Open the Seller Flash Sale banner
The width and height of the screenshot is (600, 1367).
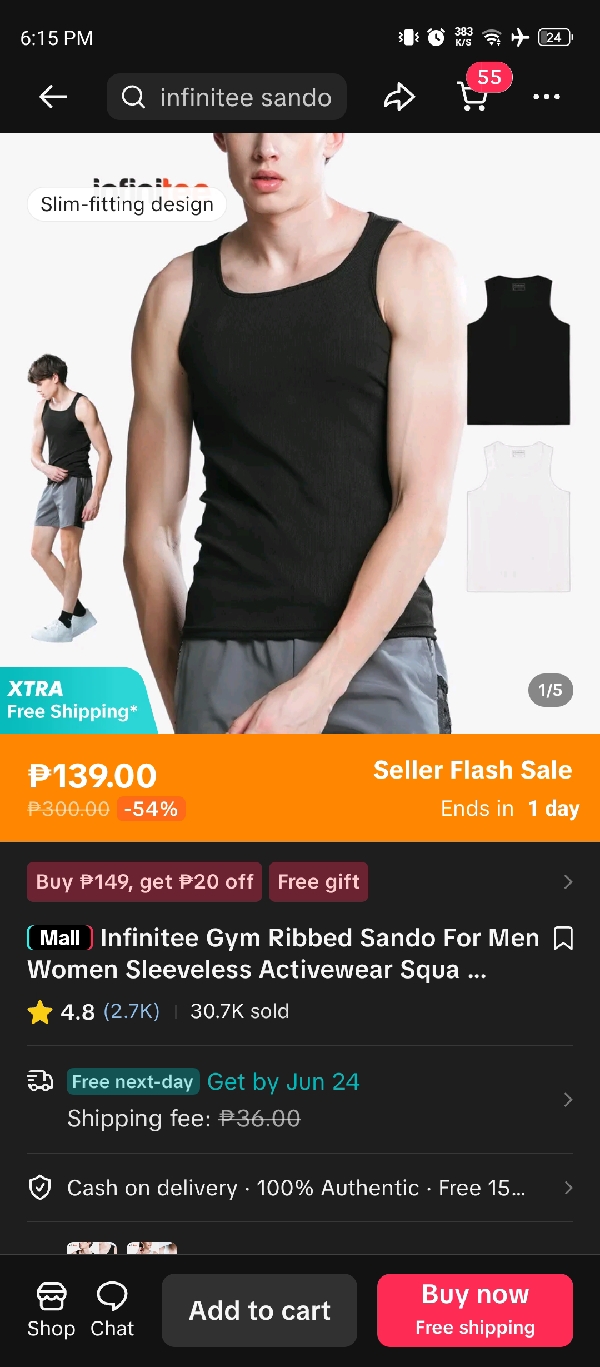pos(472,788)
